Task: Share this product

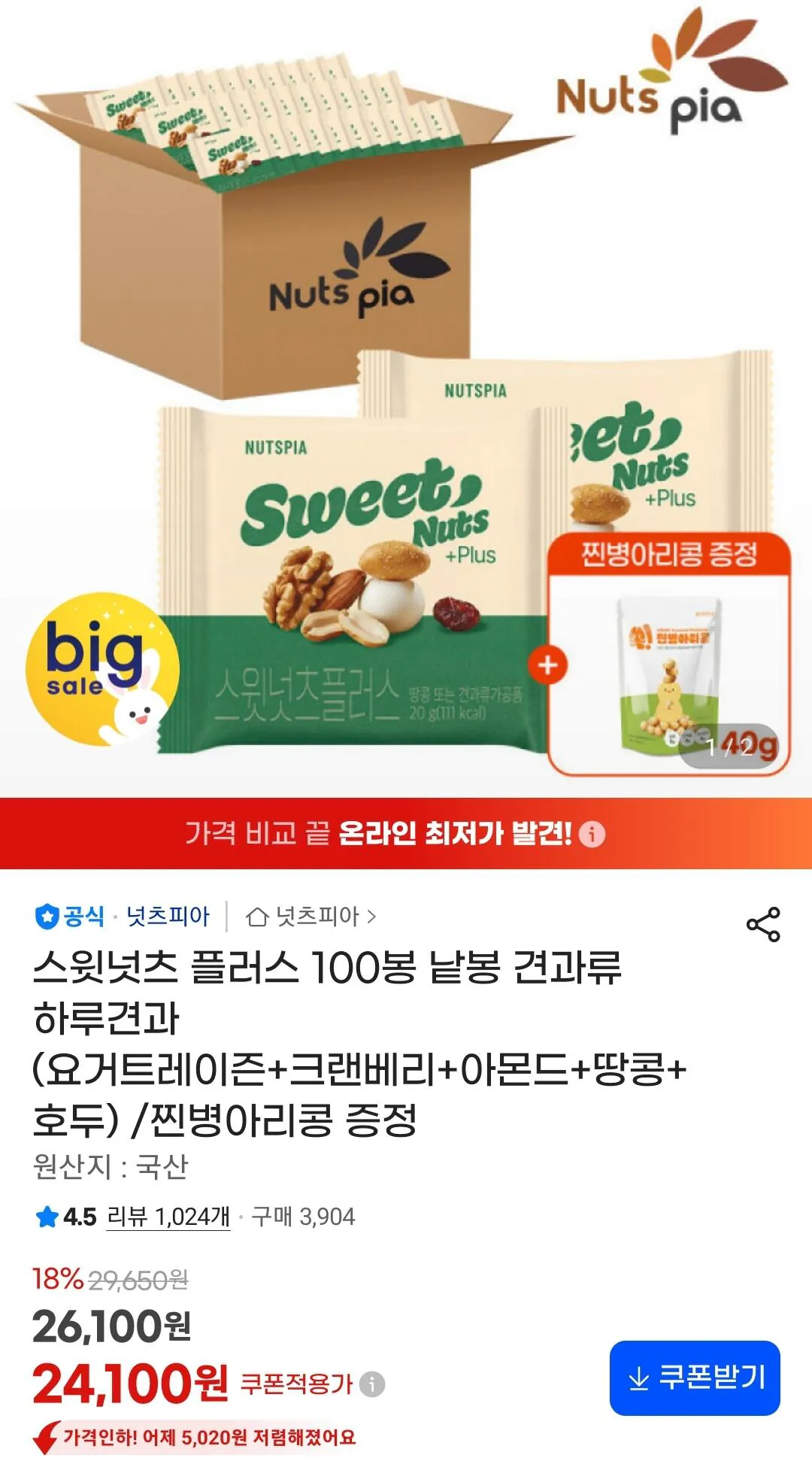Action: point(762,924)
